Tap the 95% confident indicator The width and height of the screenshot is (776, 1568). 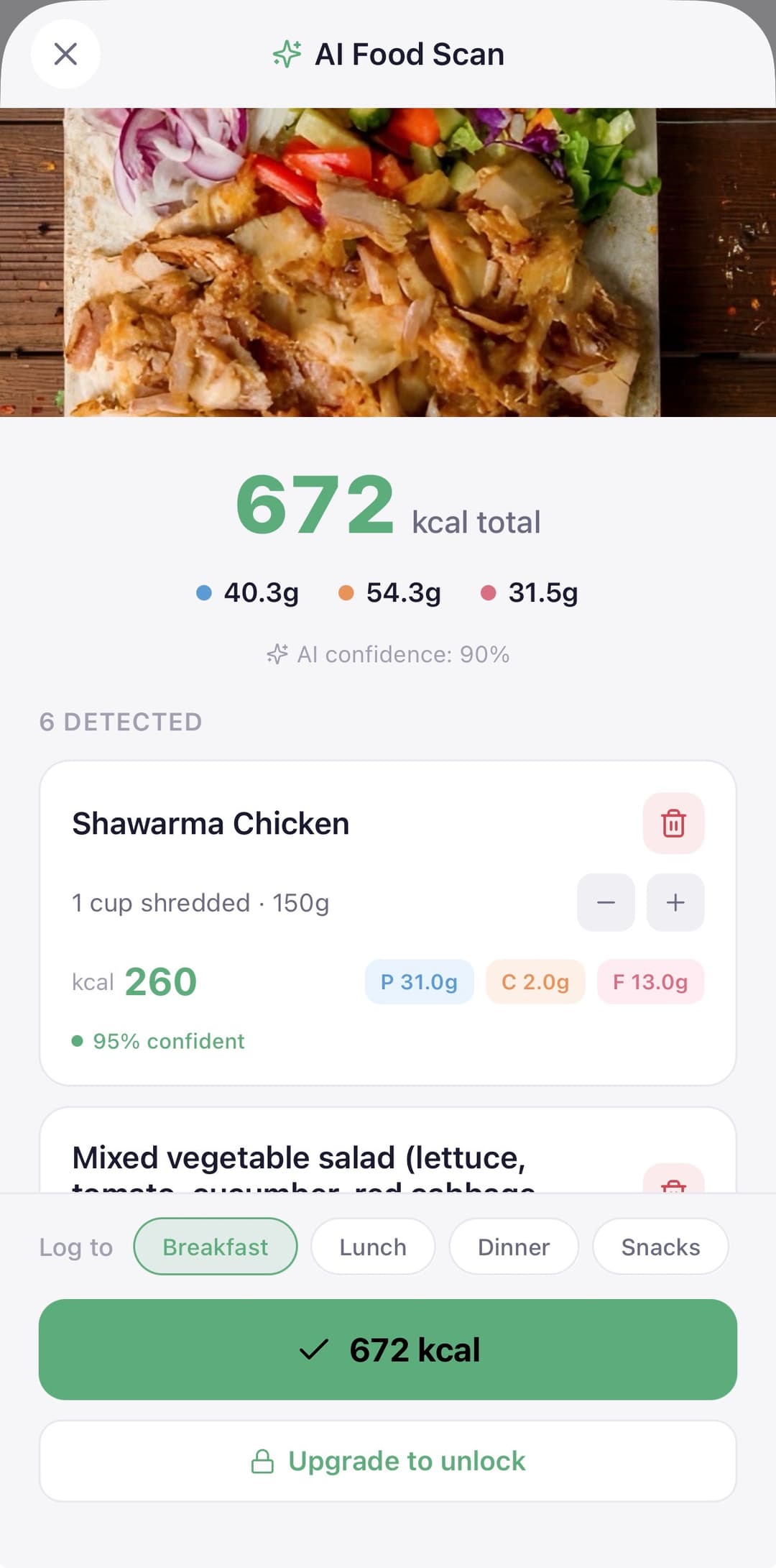coord(158,1040)
